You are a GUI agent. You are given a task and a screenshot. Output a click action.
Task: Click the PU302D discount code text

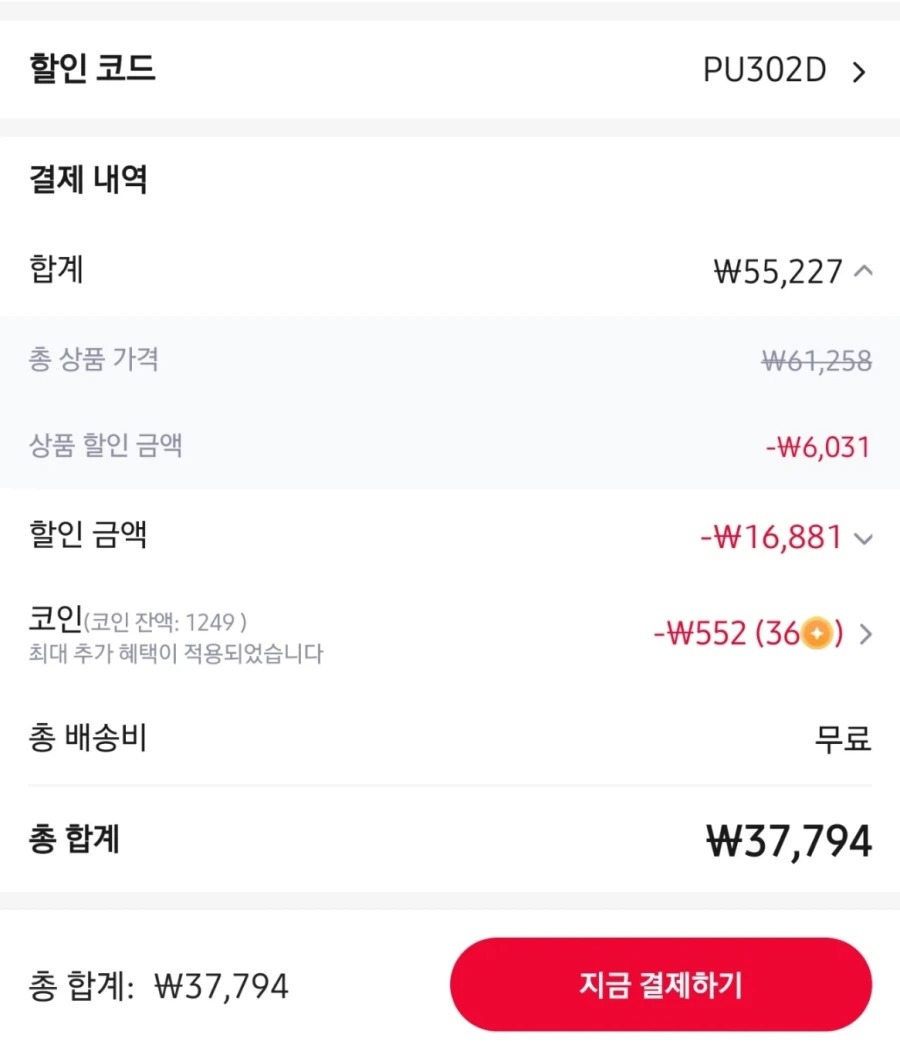point(765,70)
